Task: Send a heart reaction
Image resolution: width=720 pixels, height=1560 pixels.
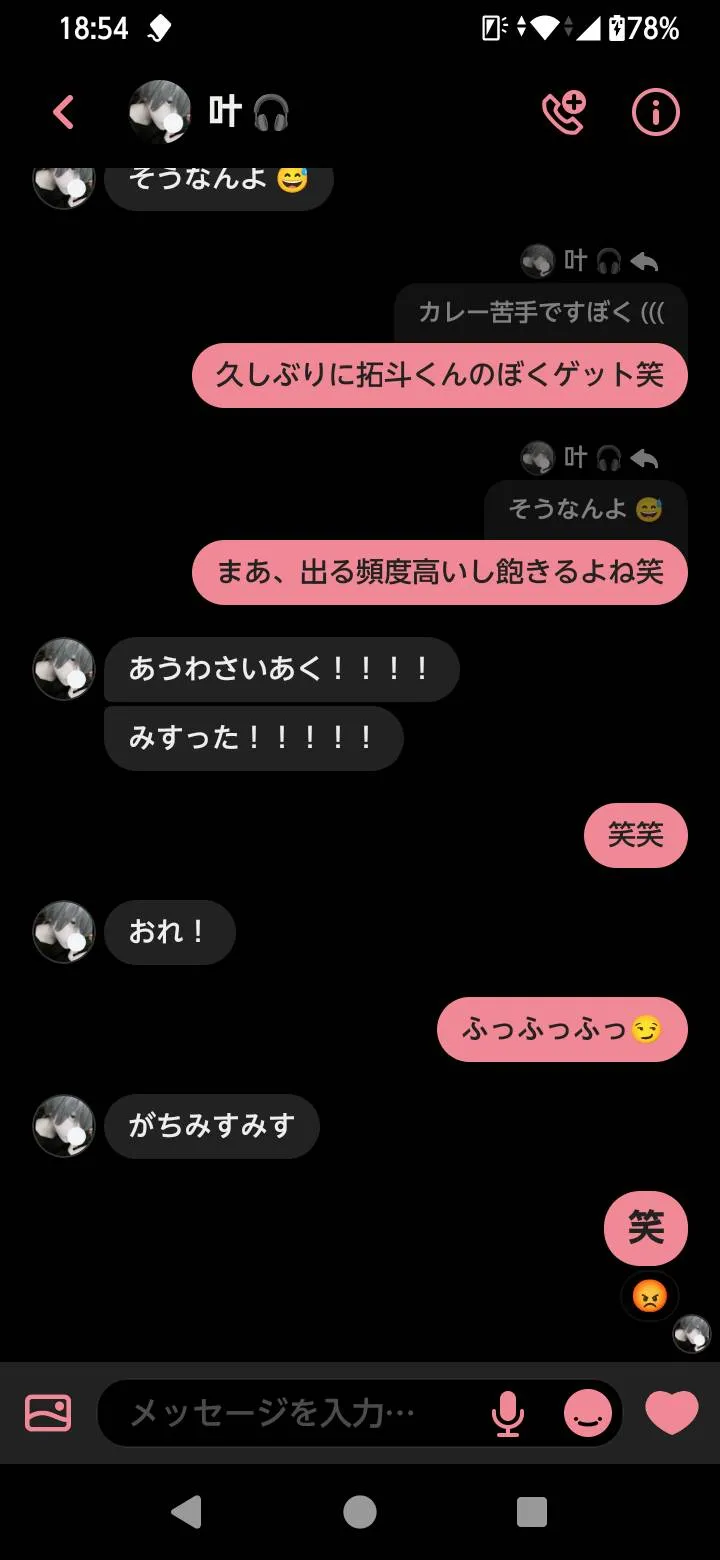Action: coord(672,1413)
